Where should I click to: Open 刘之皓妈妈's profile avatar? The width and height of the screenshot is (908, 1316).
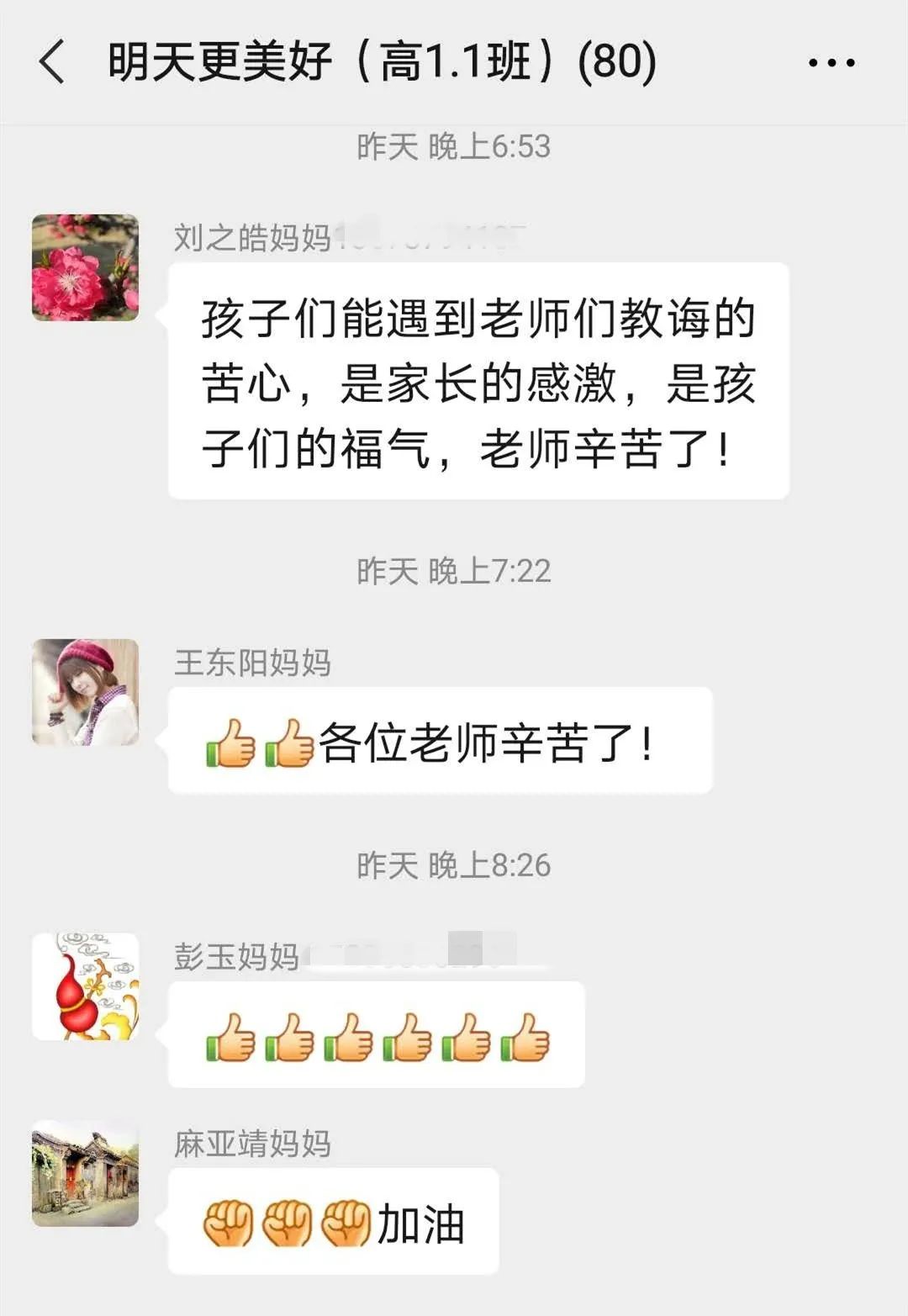(x=85, y=267)
